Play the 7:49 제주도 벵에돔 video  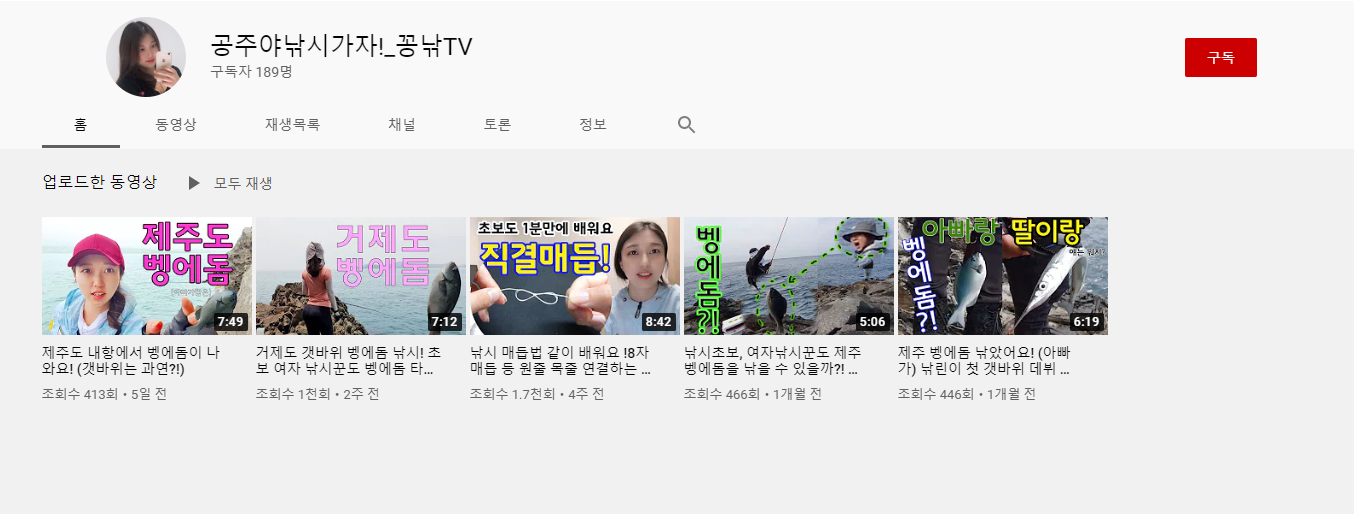click(146, 276)
